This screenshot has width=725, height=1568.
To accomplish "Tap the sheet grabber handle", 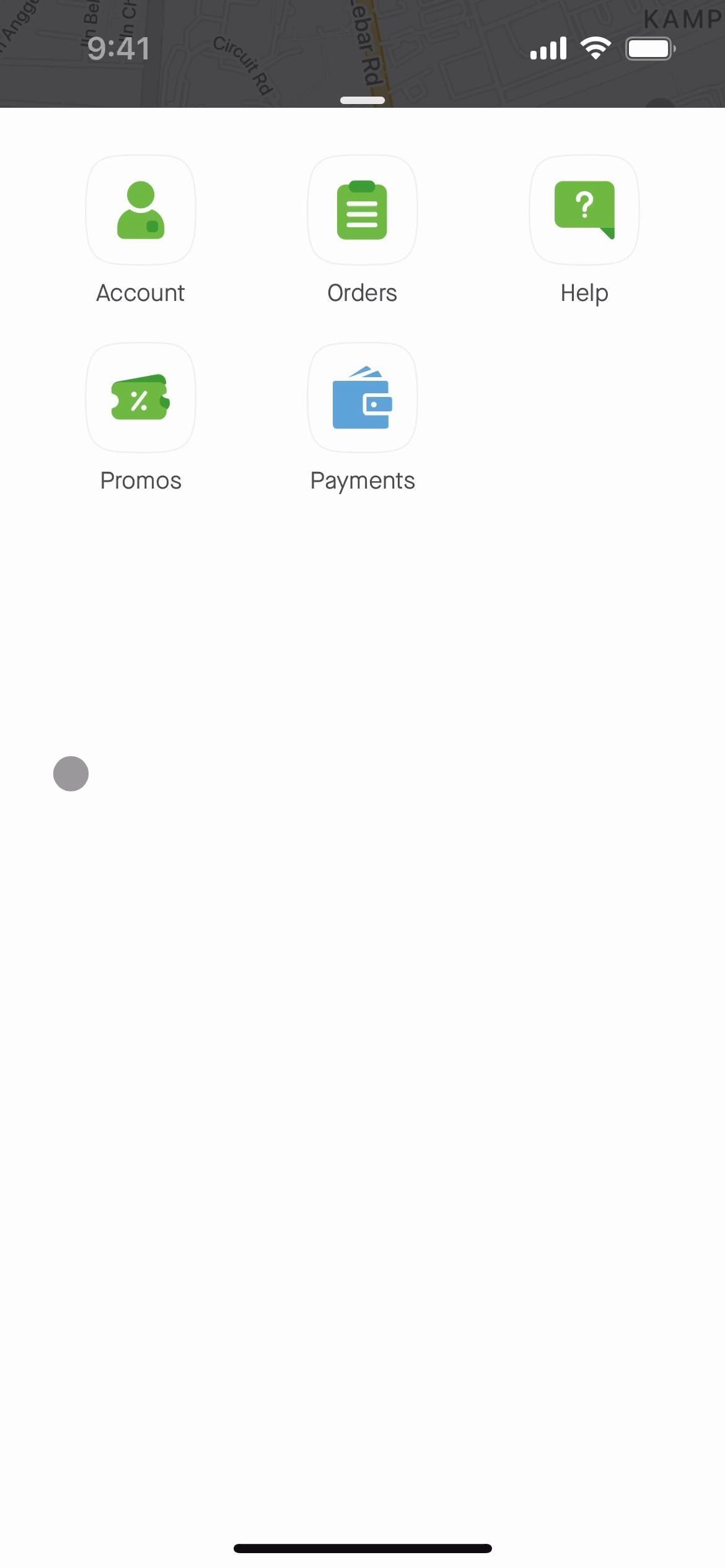I will [362, 100].
